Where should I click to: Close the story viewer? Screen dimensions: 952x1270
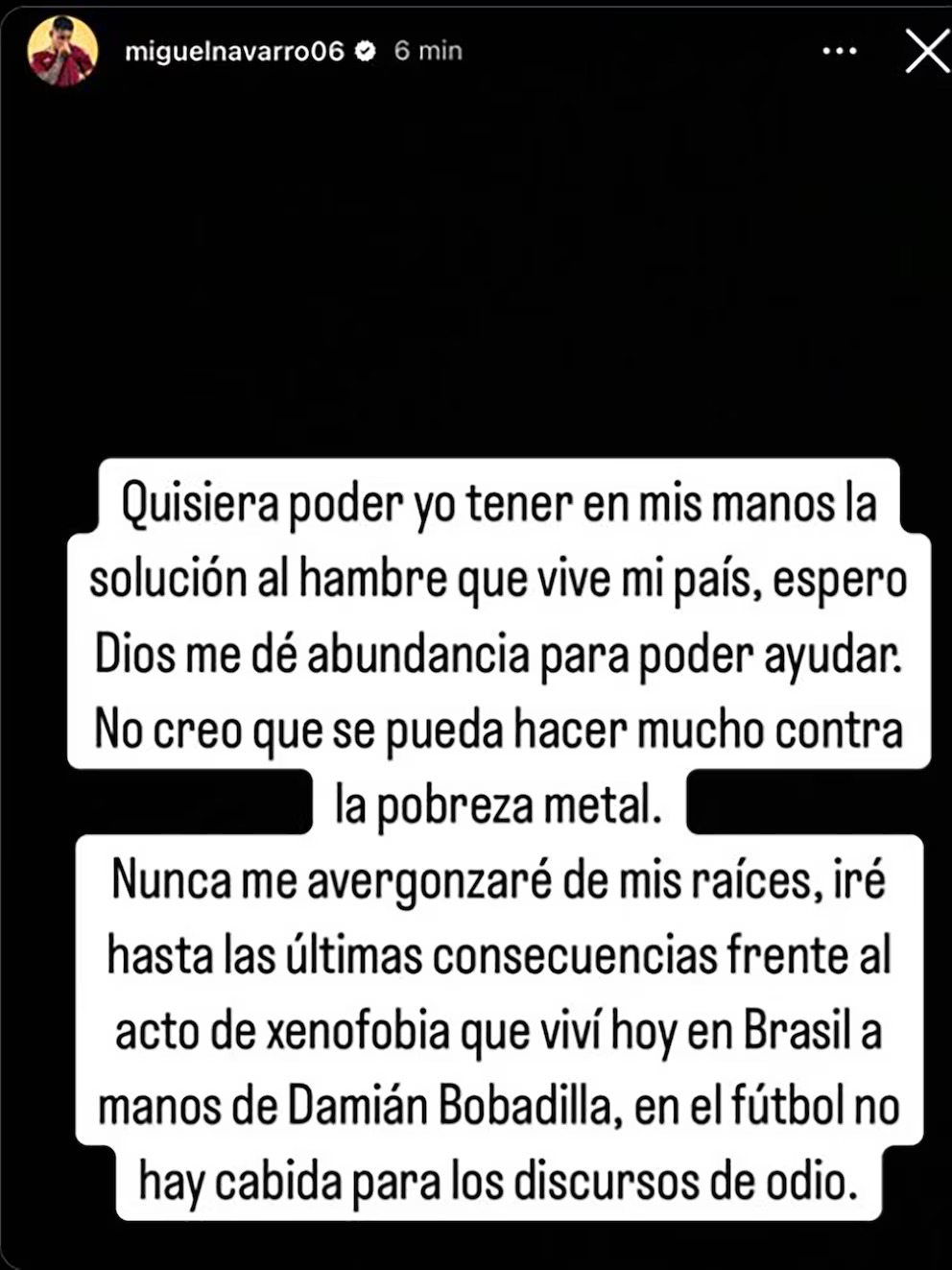(x=926, y=52)
